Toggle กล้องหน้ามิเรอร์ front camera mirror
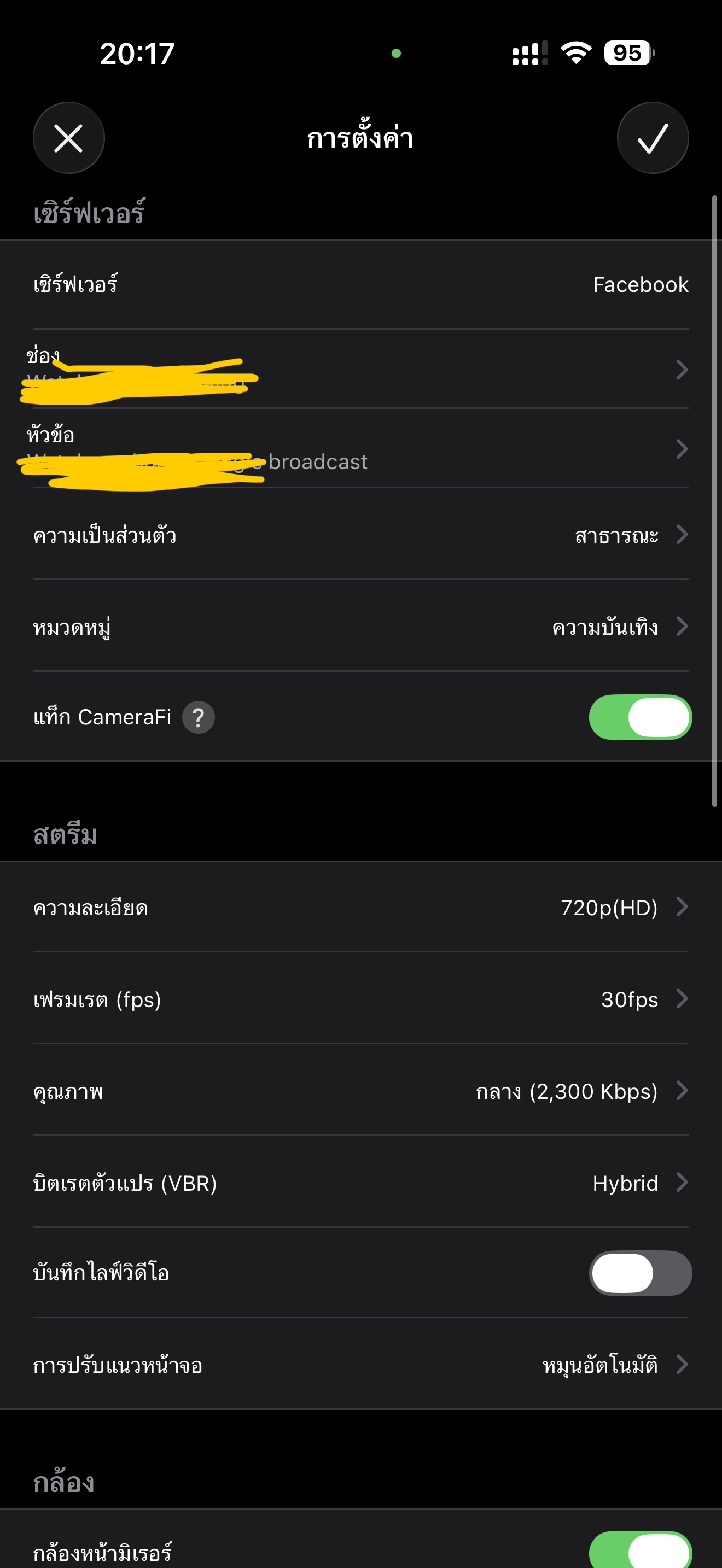This screenshot has height=1568, width=722. tap(640, 1551)
